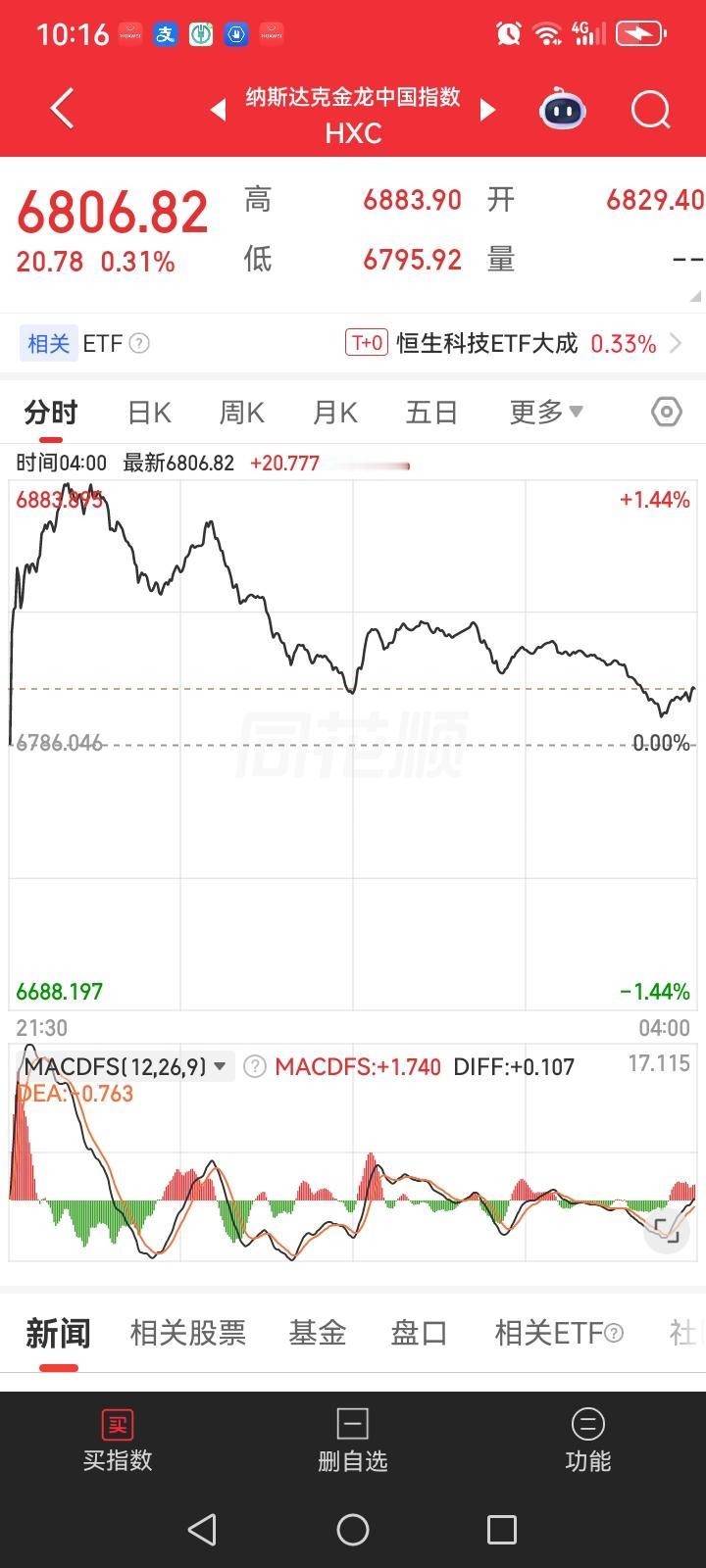Open the search function
706x1568 pixels.
point(649,110)
